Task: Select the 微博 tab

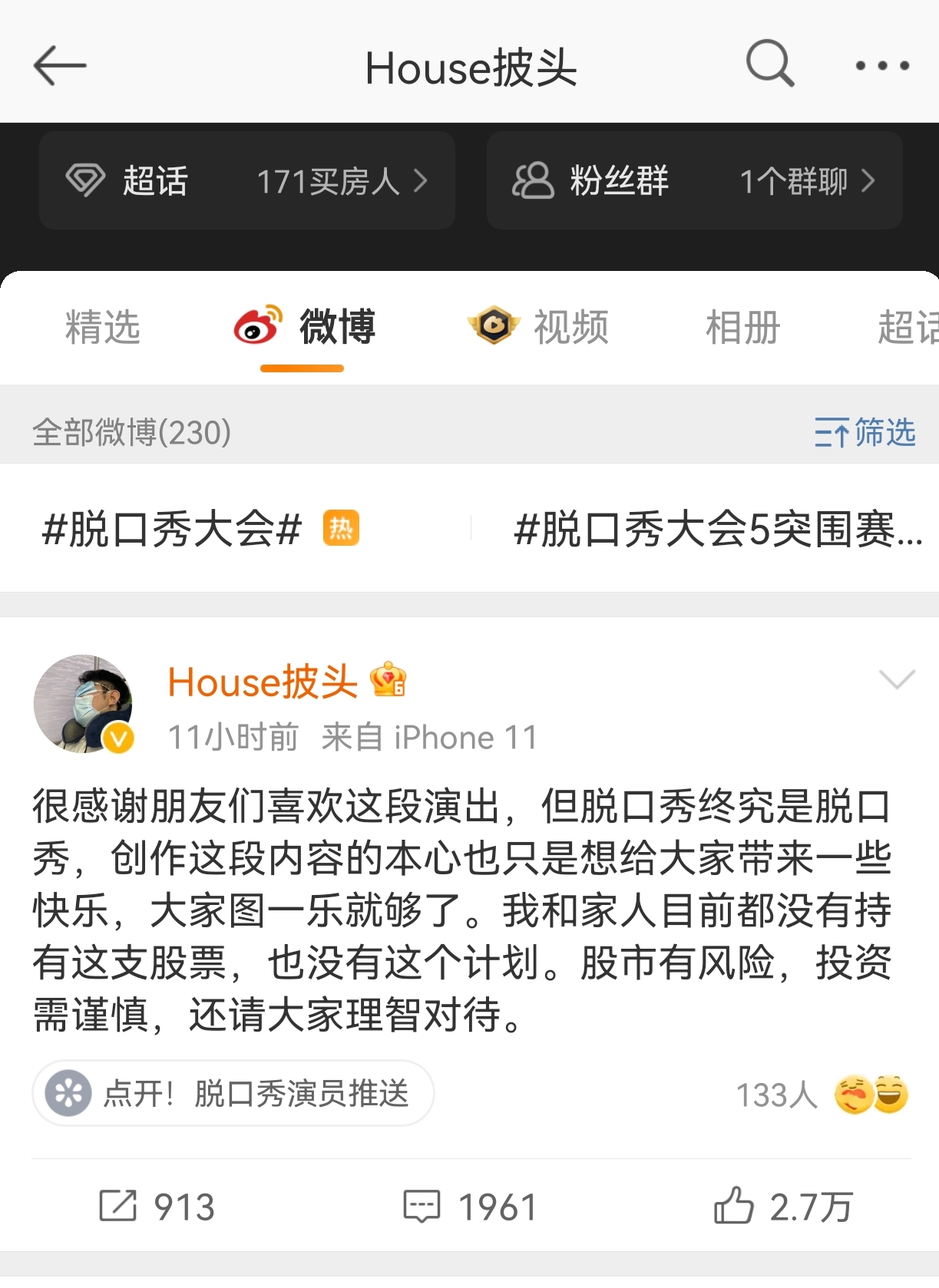Action: pyautogui.click(x=305, y=327)
